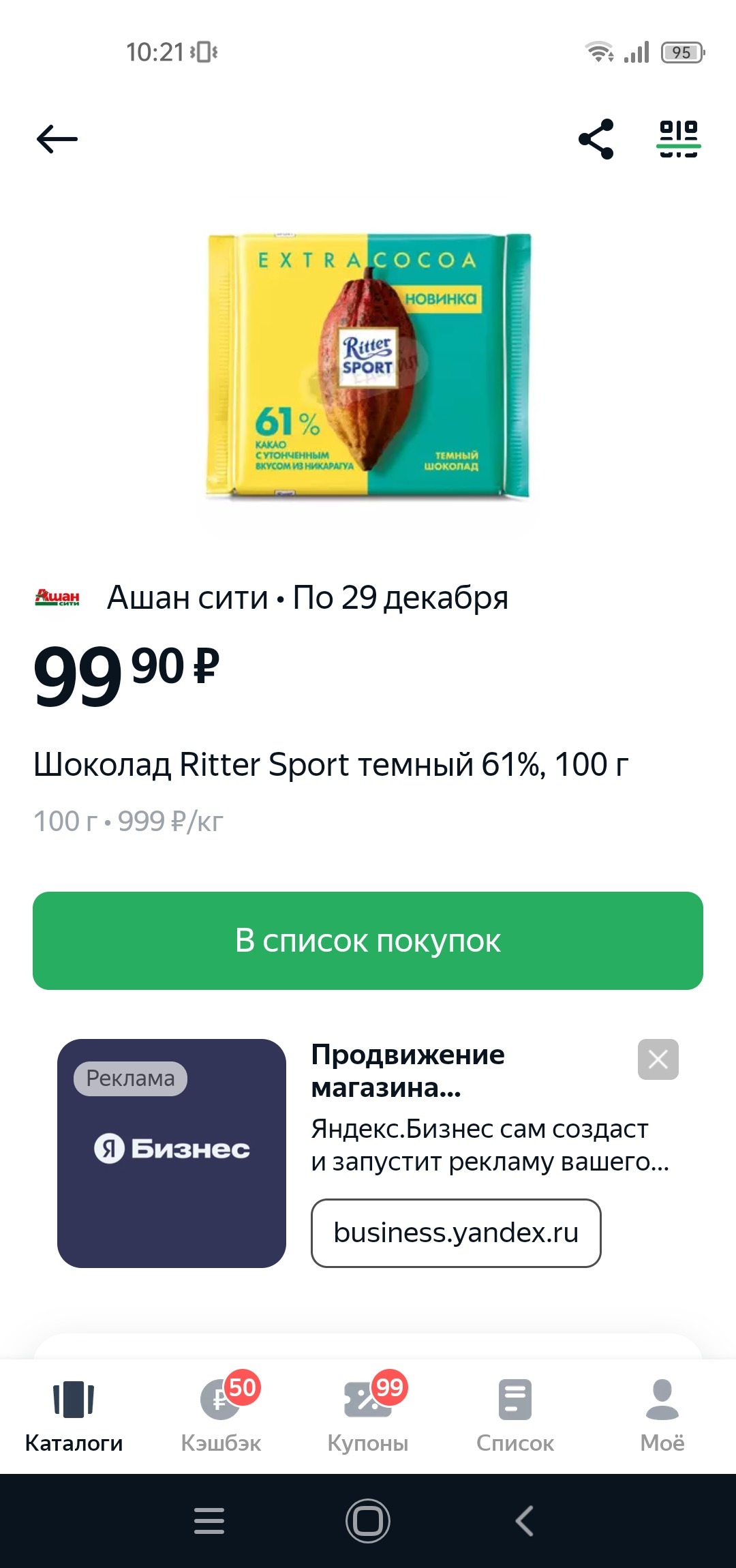Go back using the top-left arrow
The width and height of the screenshot is (736, 1568).
click(57, 139)
